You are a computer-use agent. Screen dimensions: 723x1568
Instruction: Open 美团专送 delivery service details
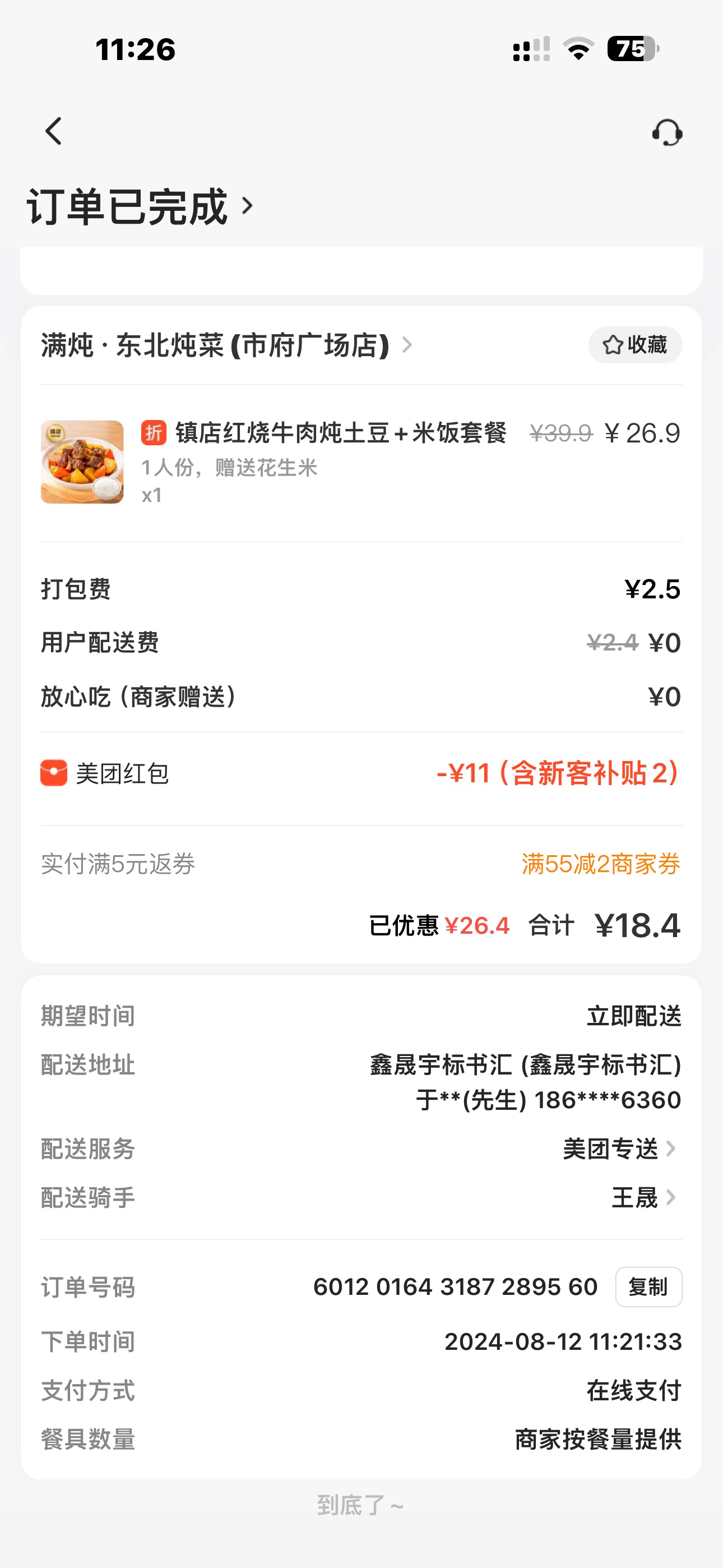(618, 1149)
